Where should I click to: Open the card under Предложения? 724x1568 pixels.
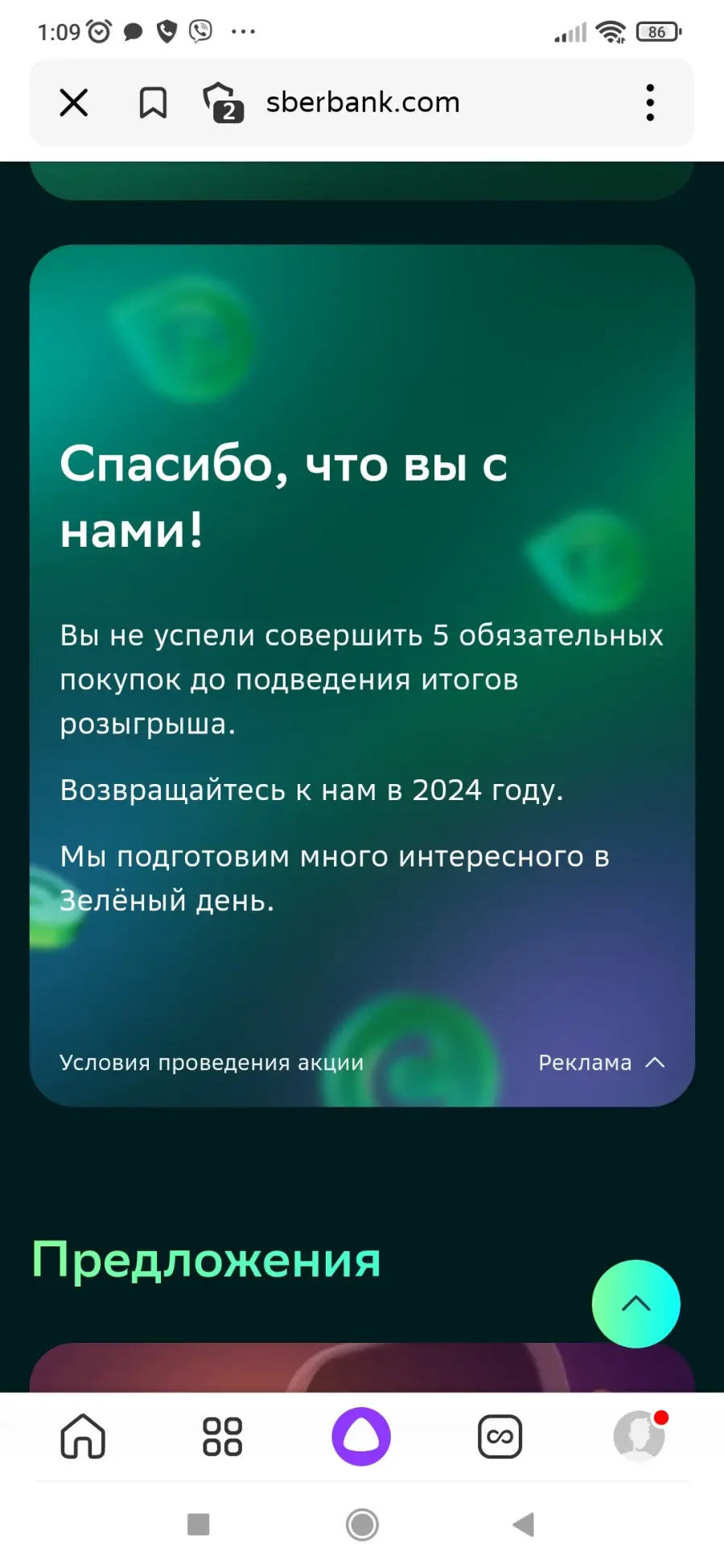362,1368
